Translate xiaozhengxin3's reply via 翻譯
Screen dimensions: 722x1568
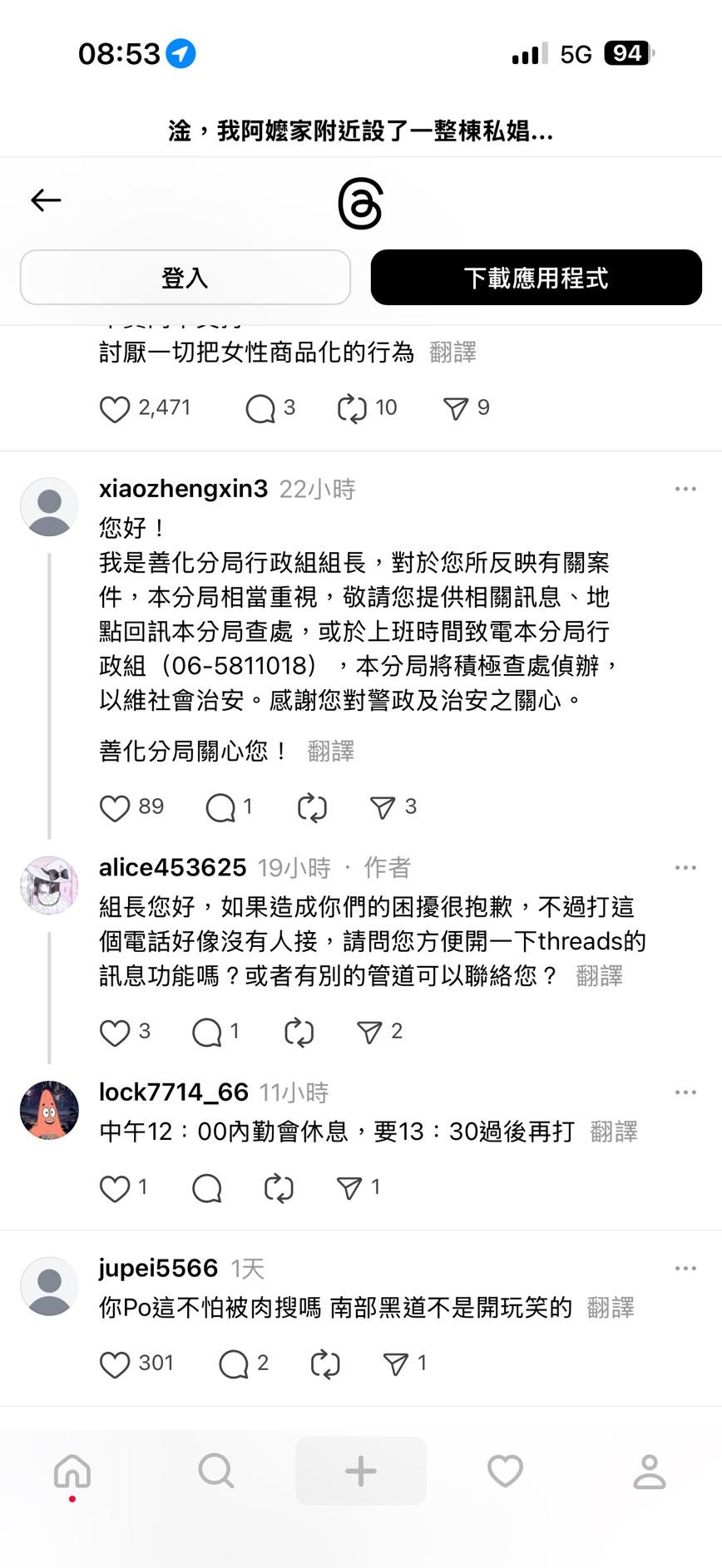pyautogui.click(x=331, y=752)
